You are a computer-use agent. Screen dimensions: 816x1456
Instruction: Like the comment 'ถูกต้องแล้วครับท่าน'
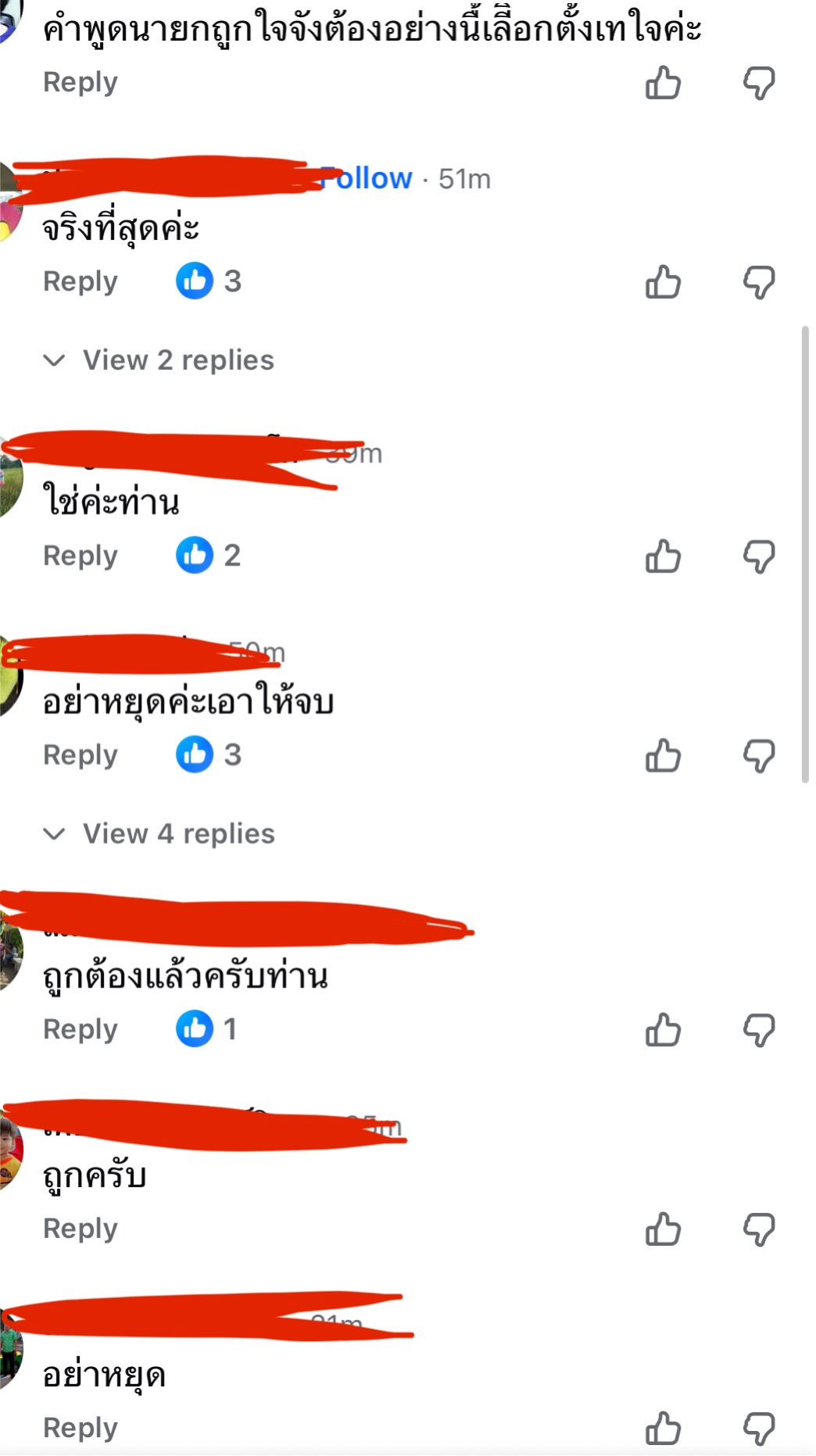point(663,1030)
